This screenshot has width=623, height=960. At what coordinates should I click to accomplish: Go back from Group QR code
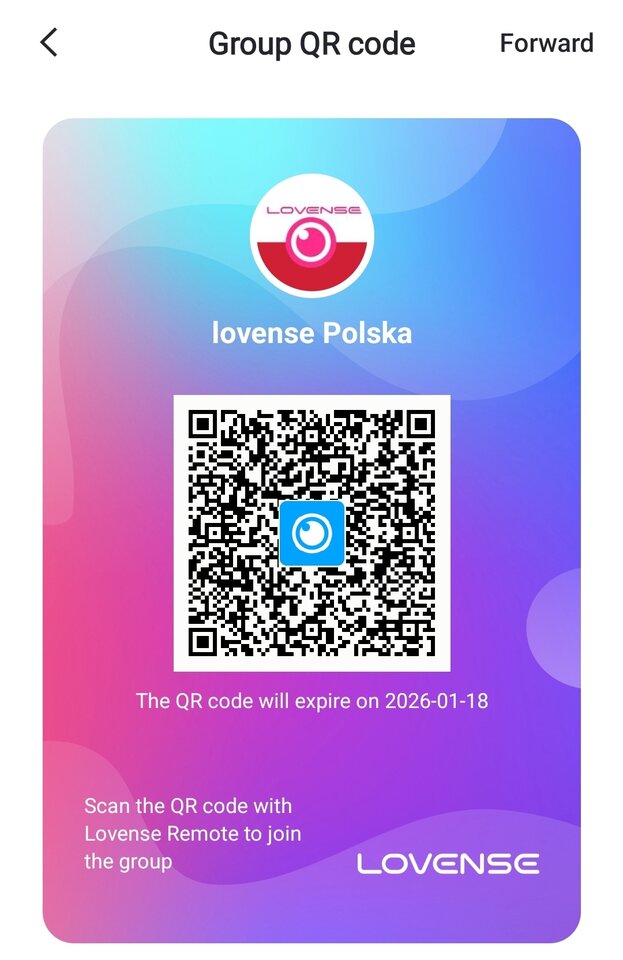pos(48,43)
